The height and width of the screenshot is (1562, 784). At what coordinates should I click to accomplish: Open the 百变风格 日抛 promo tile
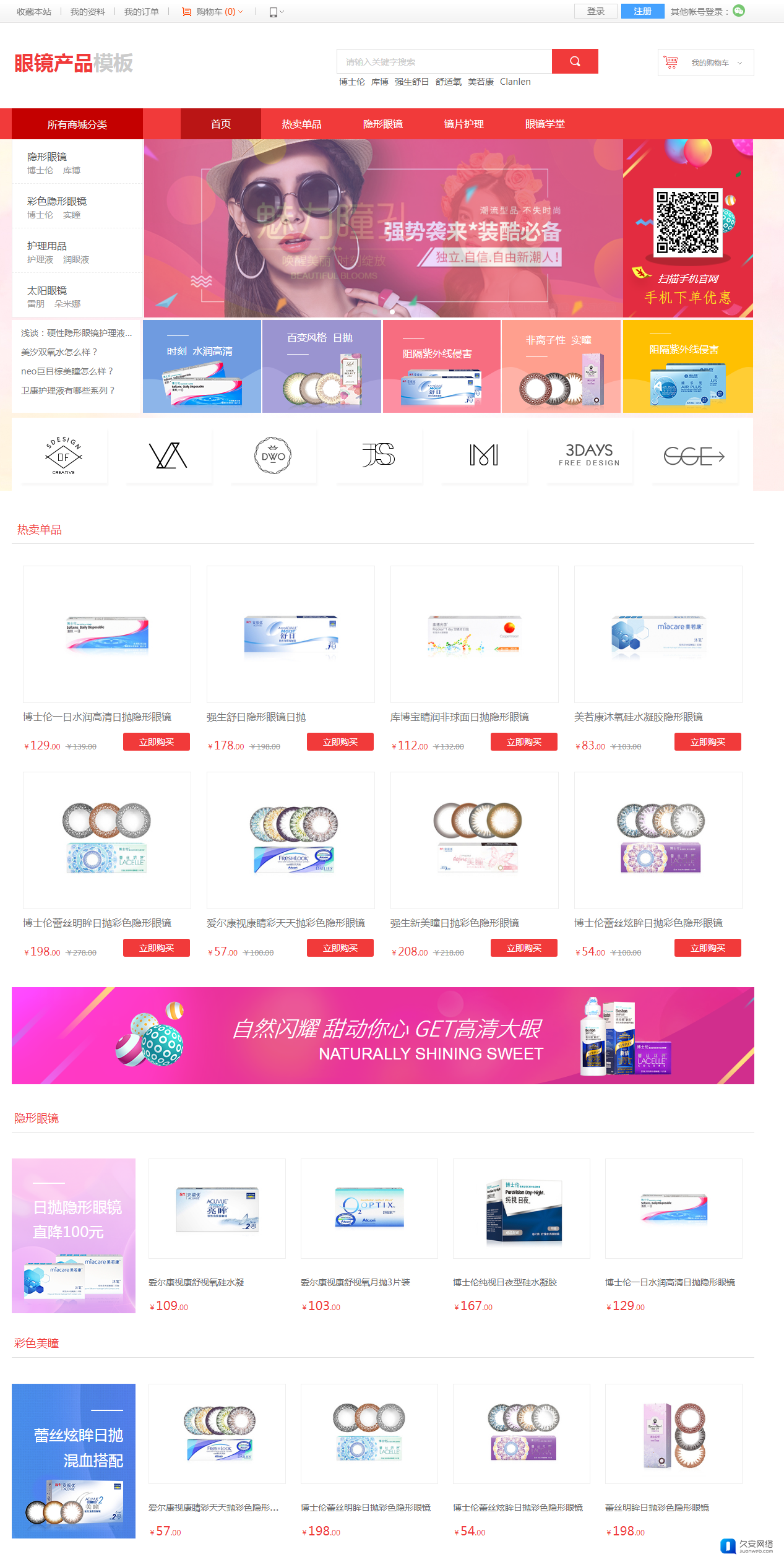click(322, 366)
